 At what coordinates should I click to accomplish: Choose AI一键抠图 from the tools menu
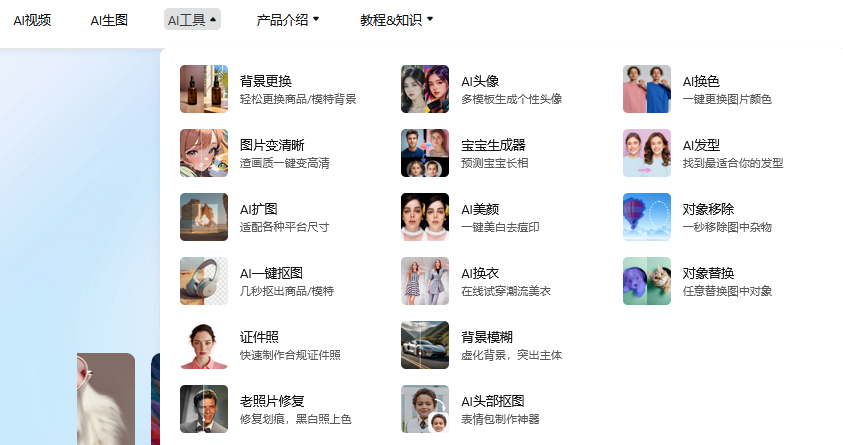pyautogui.click(x=271, y=273)
